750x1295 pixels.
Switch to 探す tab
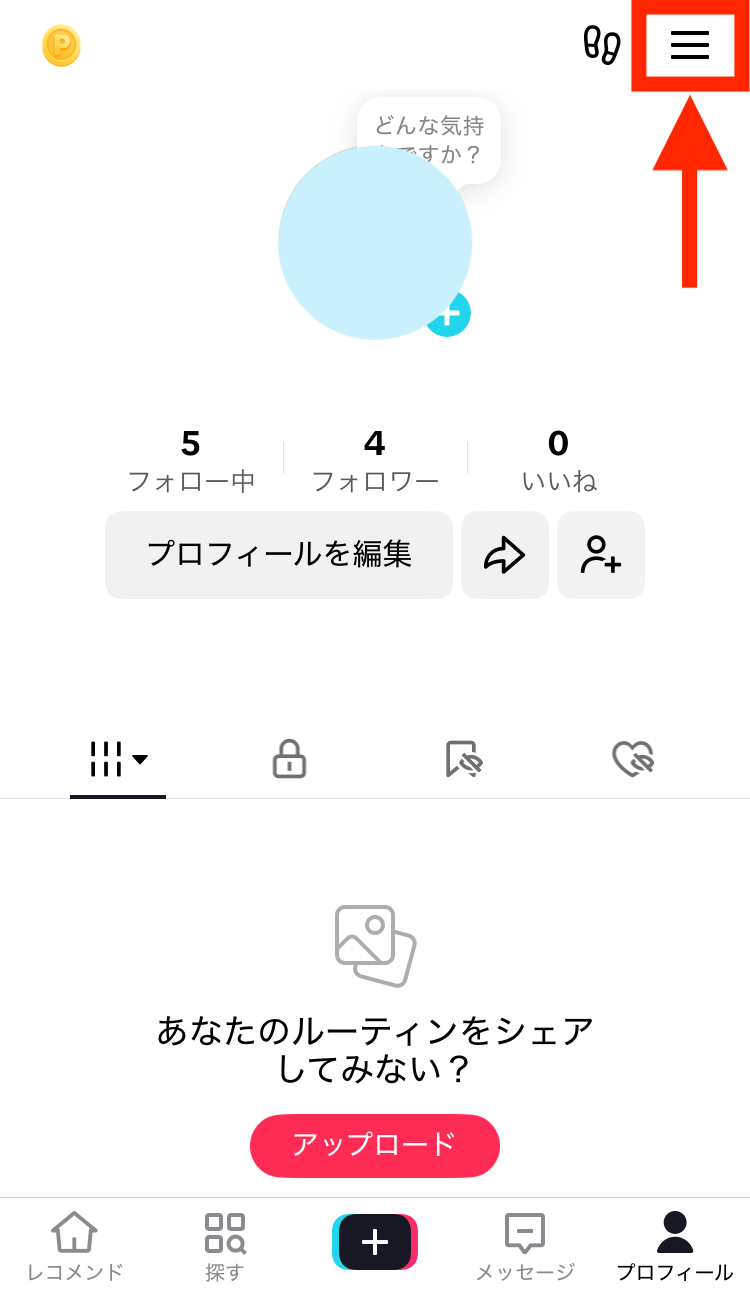click(225, 1246)
